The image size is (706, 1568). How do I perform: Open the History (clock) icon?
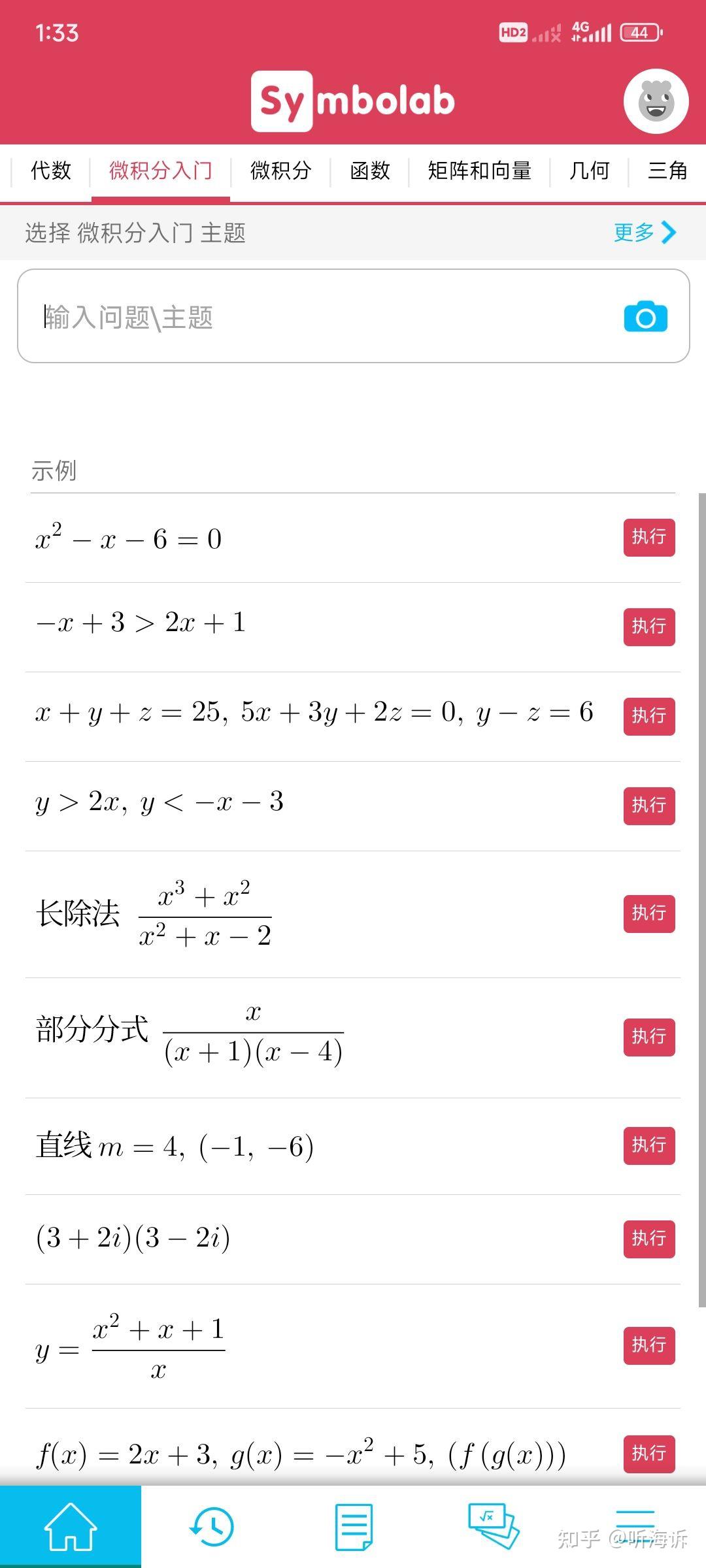click(211, 1522)
